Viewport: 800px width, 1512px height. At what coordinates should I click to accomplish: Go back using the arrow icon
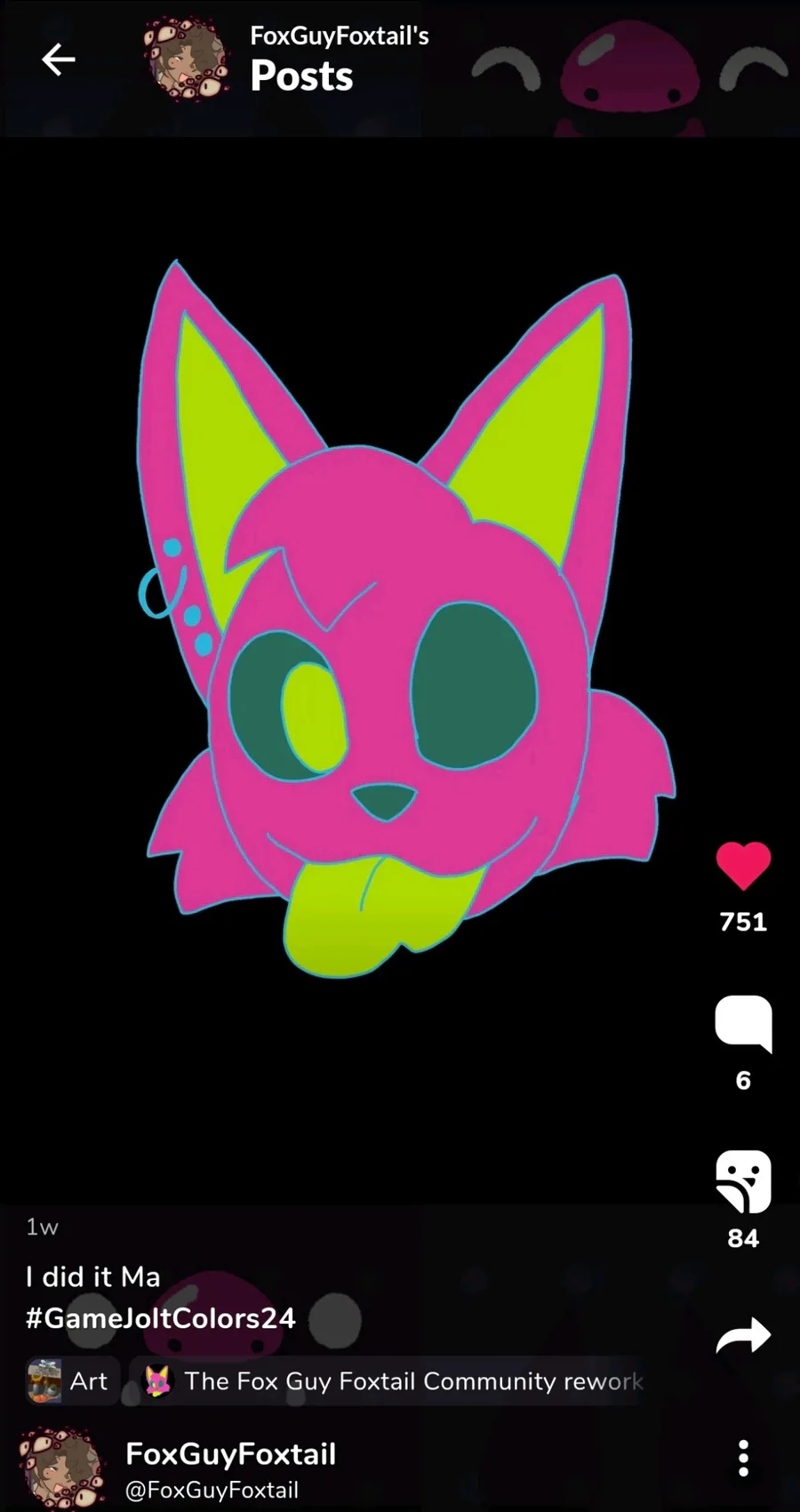[59, 60]
